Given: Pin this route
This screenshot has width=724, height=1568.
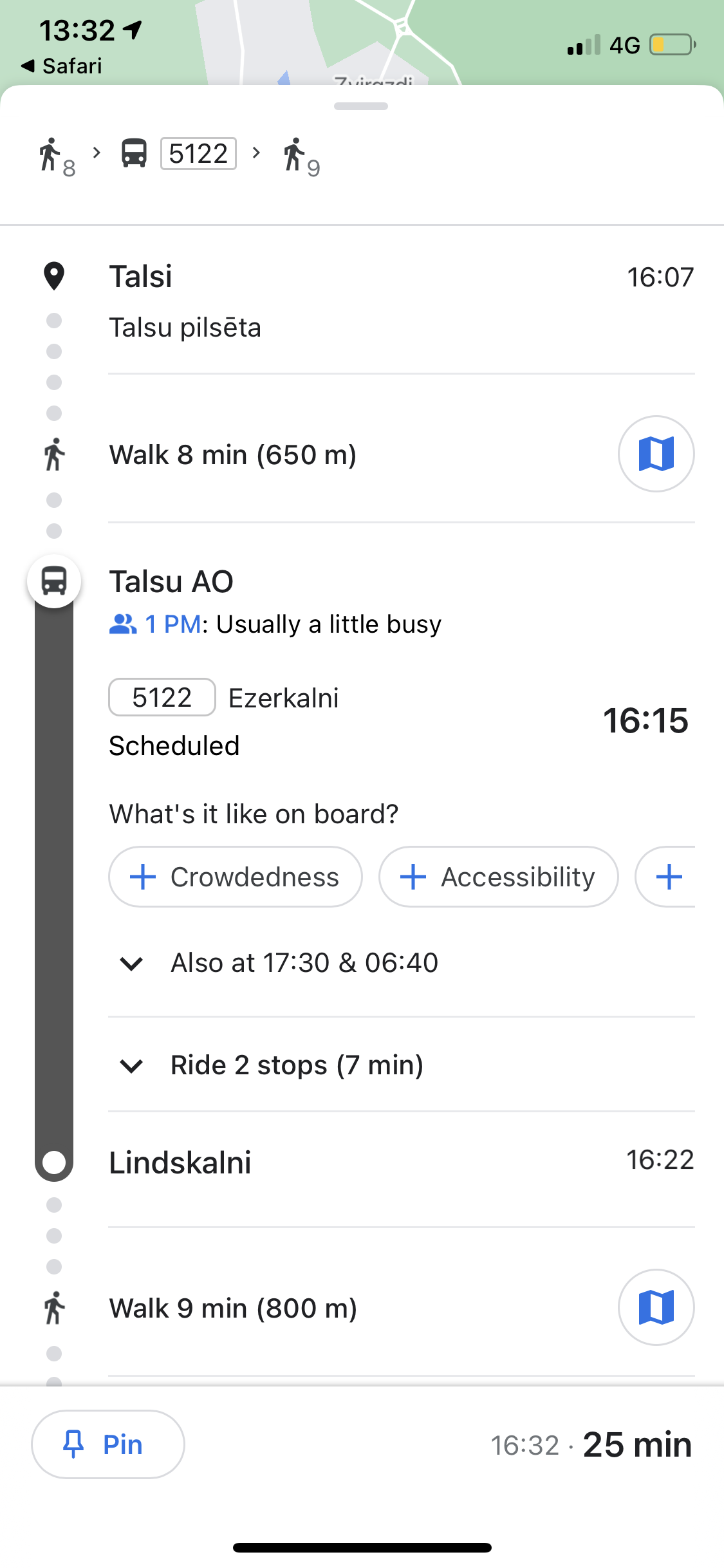Looking at the screenshot, I should (x=108, y=1444).
